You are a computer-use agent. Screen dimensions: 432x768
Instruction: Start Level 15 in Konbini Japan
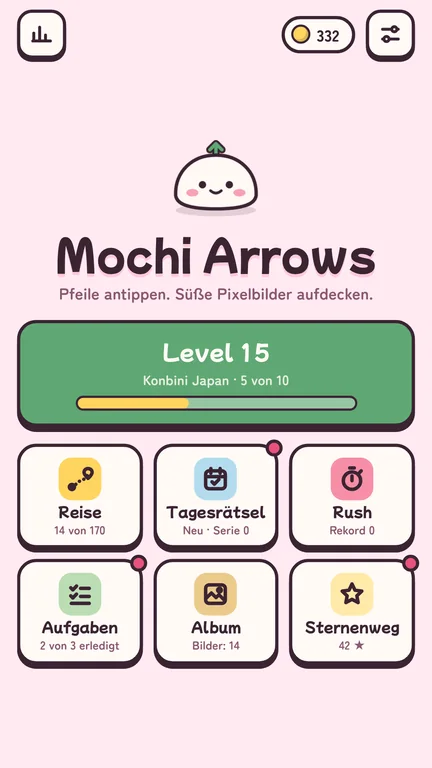(216, 376)
